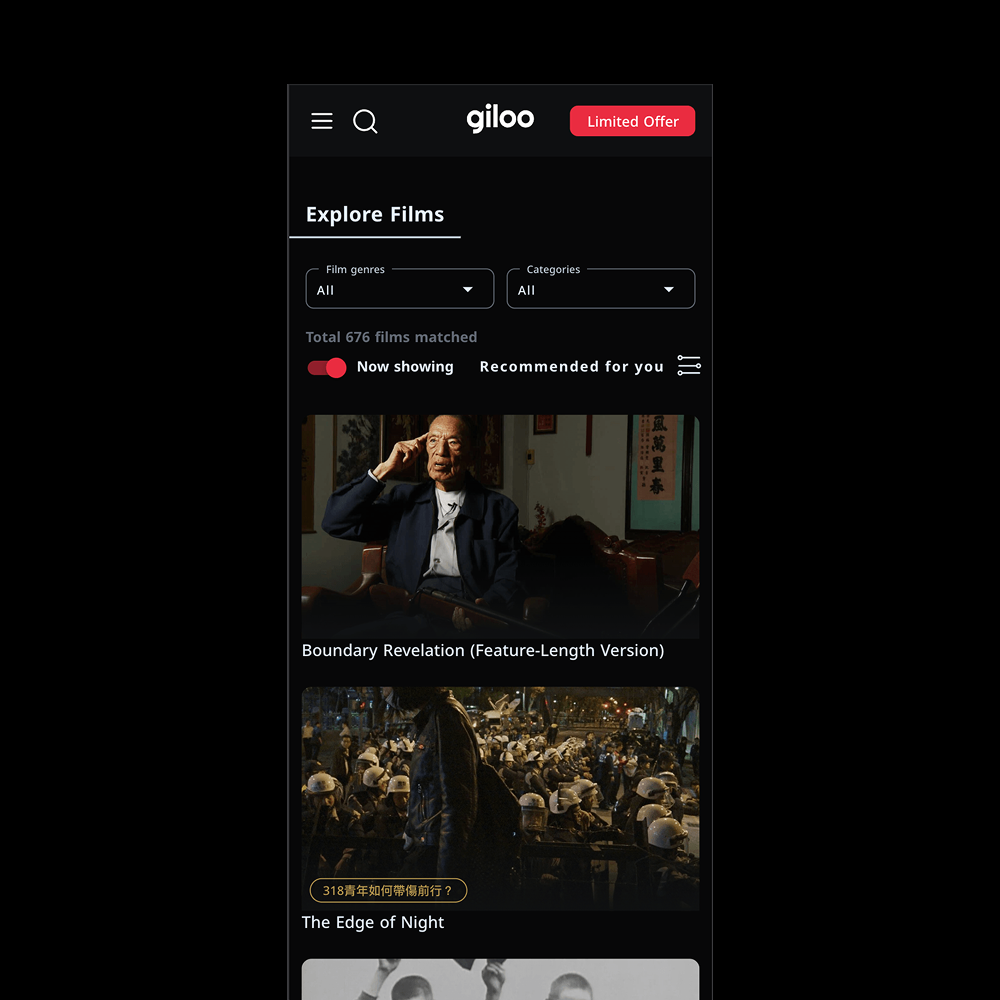
Task: Open the Boundary Revelation film card
Action: click(500, 527)
